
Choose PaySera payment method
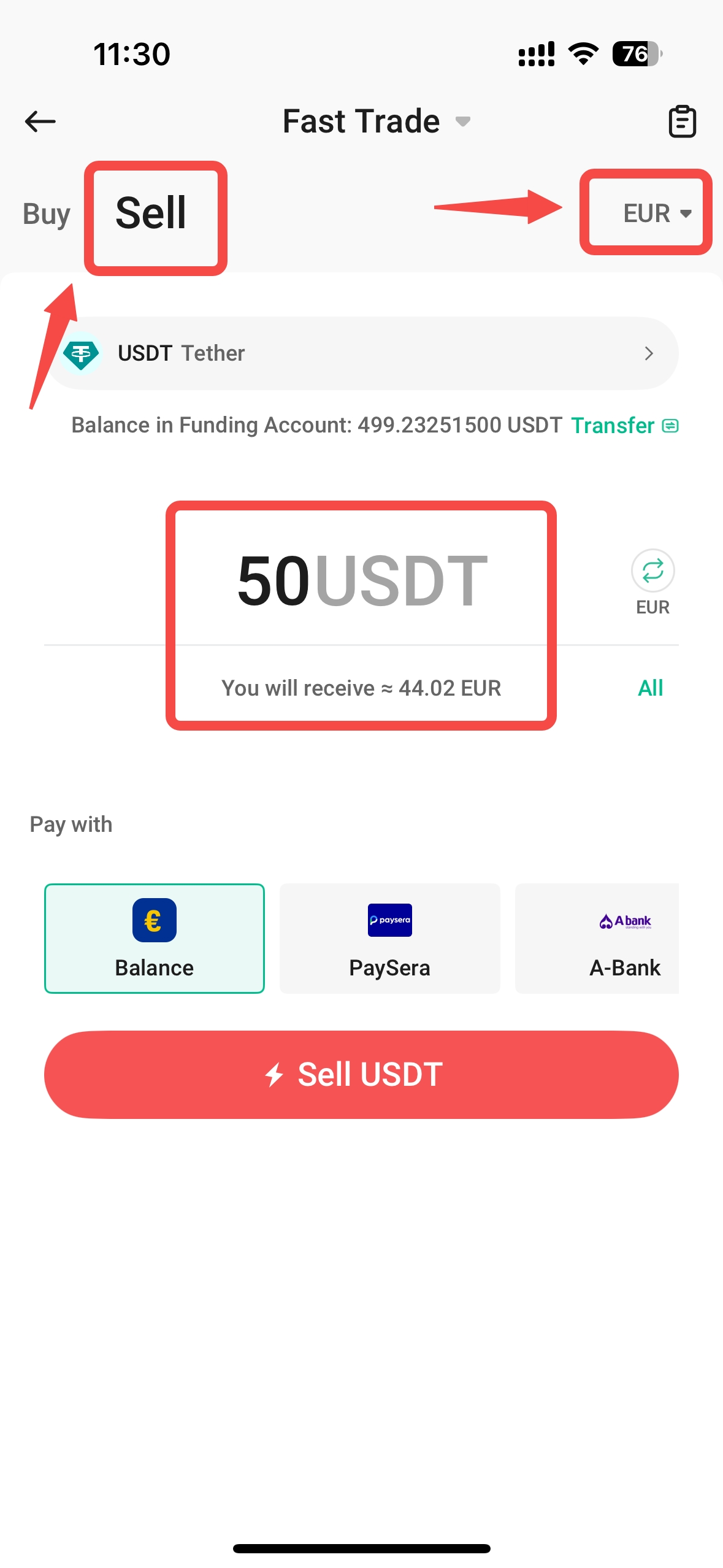pyautogui.click(x=390, y=938)
